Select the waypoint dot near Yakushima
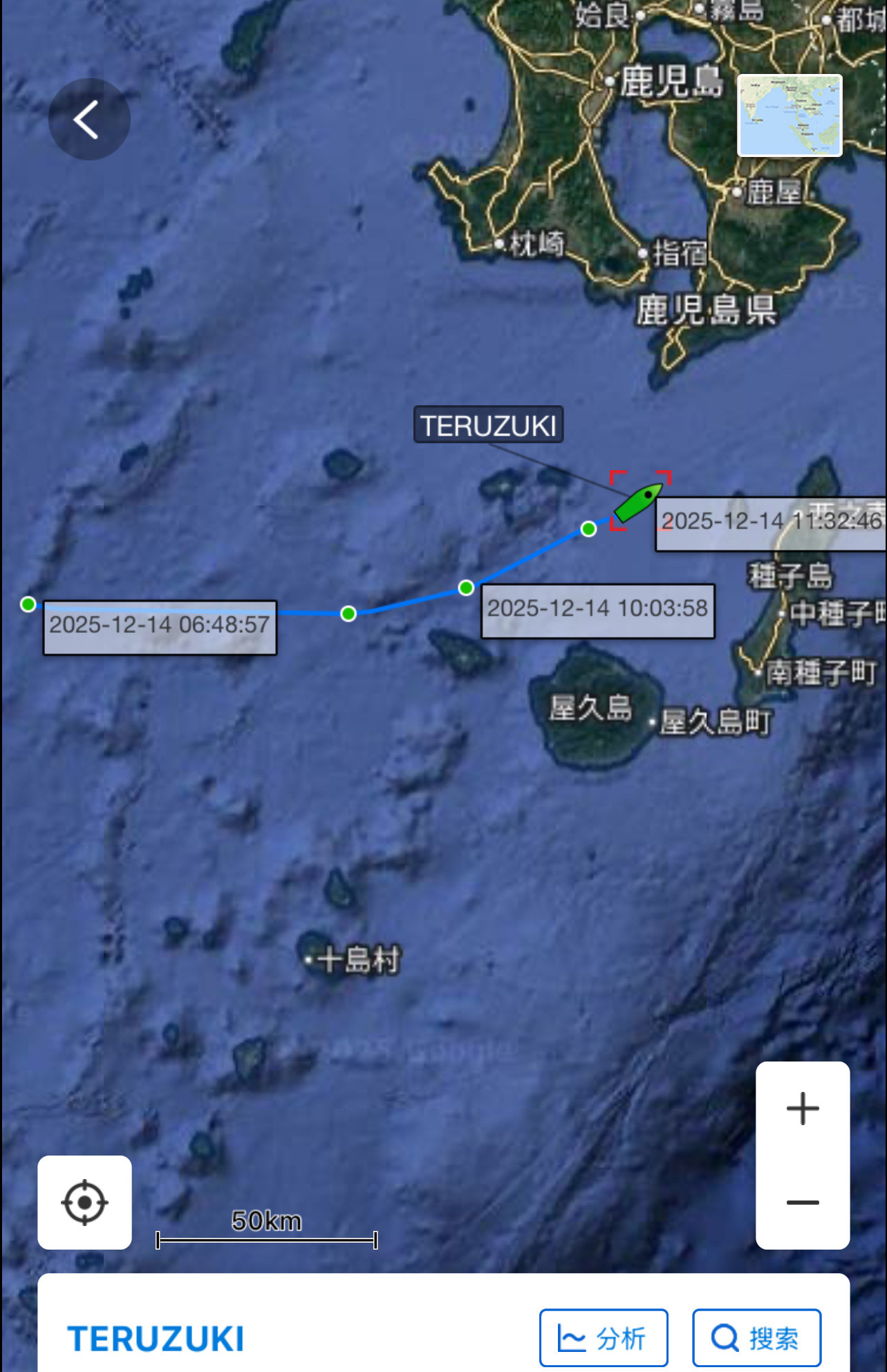Screen dimensions: 887x1372 [x=465, y=588]
